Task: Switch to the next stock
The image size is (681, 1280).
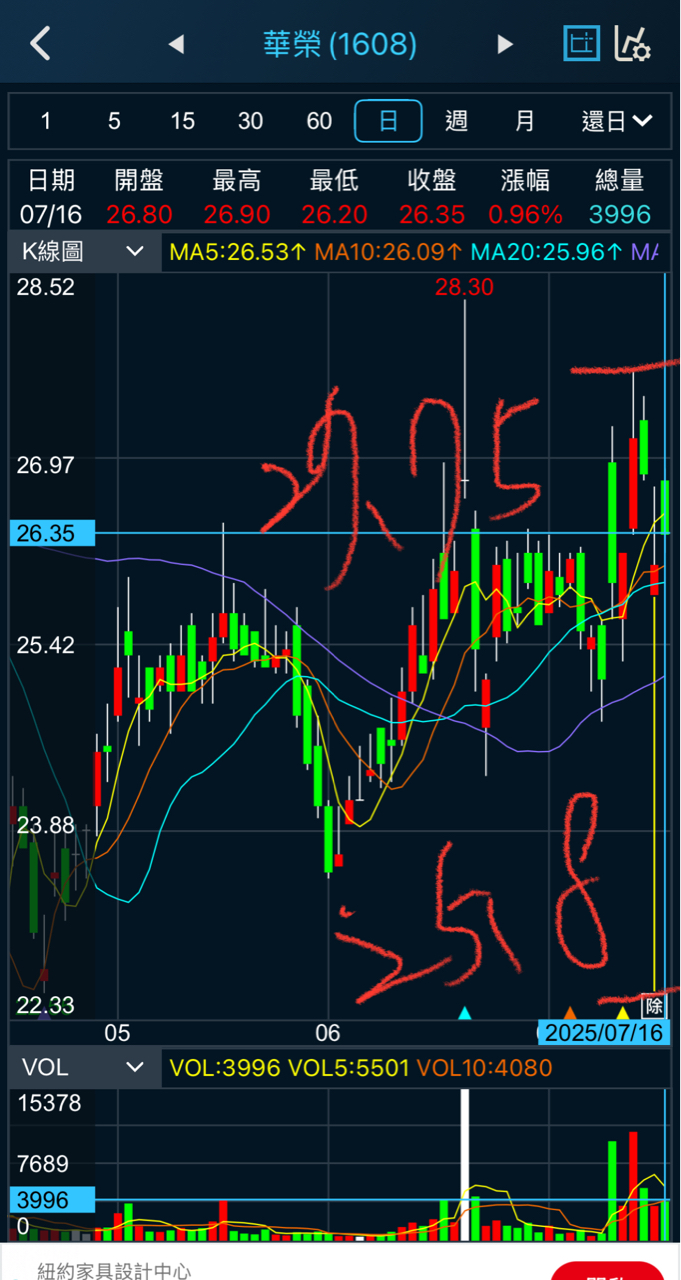Action: click(x=505, y=44)
